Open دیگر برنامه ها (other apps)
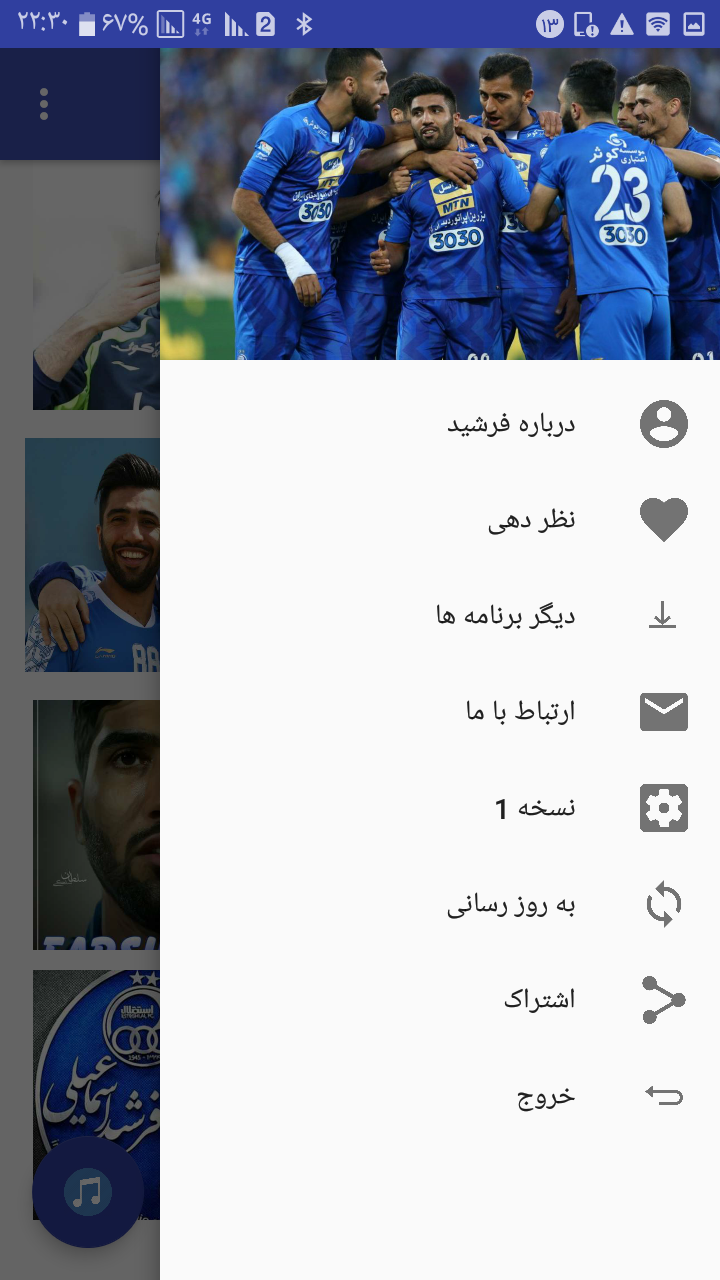 505,616
